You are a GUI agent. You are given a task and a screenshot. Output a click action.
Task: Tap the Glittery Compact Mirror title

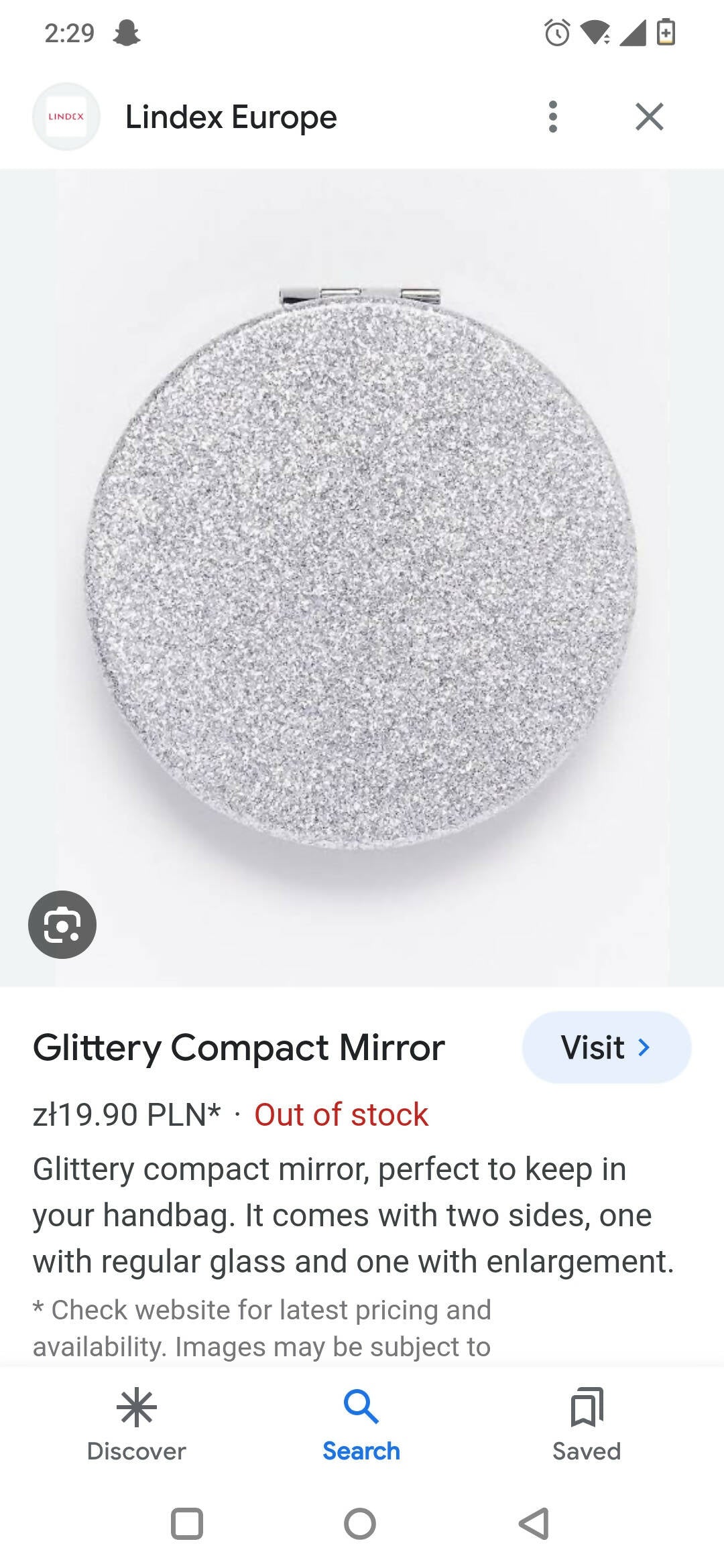coord(239,1044)
